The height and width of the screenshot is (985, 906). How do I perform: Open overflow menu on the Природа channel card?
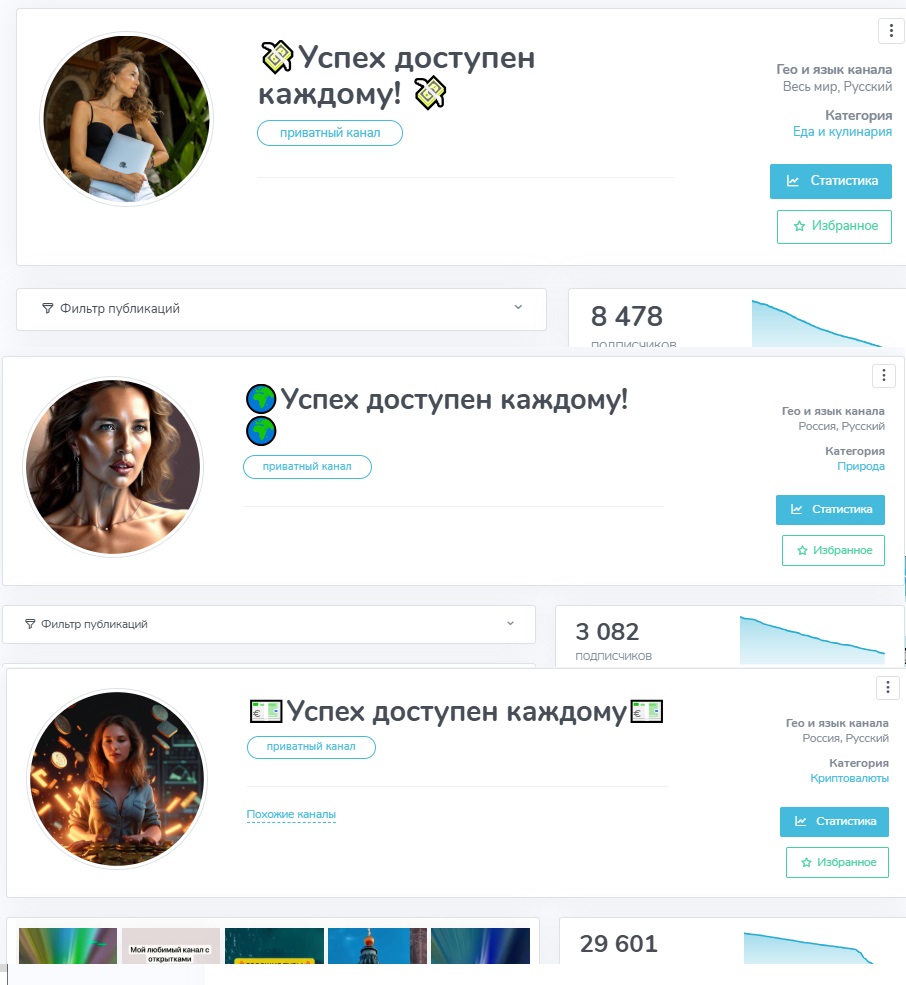[883, 376]
